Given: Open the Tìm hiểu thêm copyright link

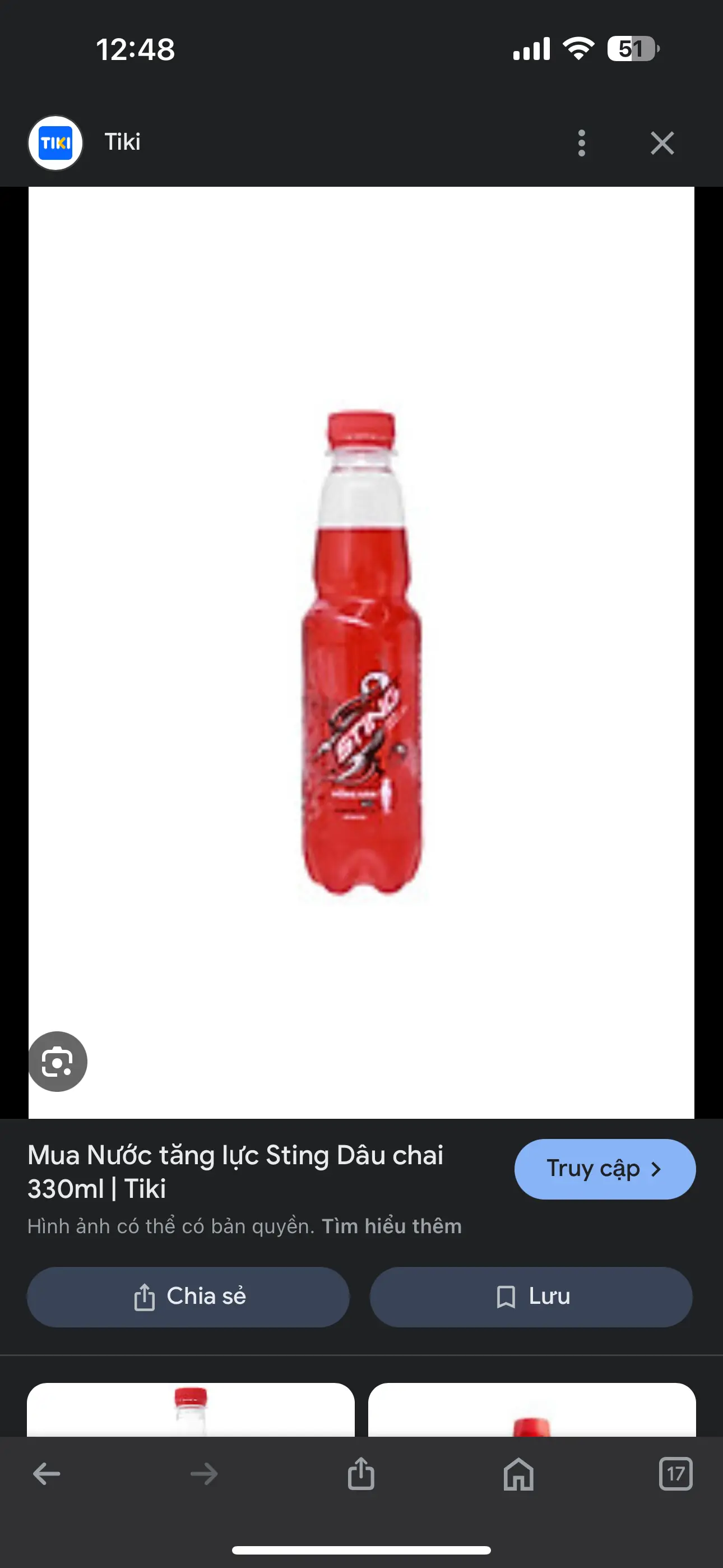Looking at the screenshot, I should (391, 1226).
